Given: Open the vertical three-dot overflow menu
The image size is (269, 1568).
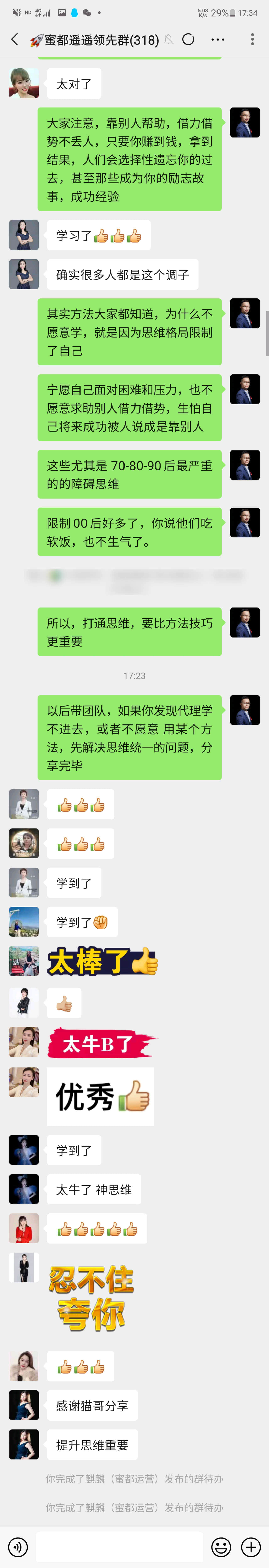Looking at the screenshot, I should coord(252,40).
